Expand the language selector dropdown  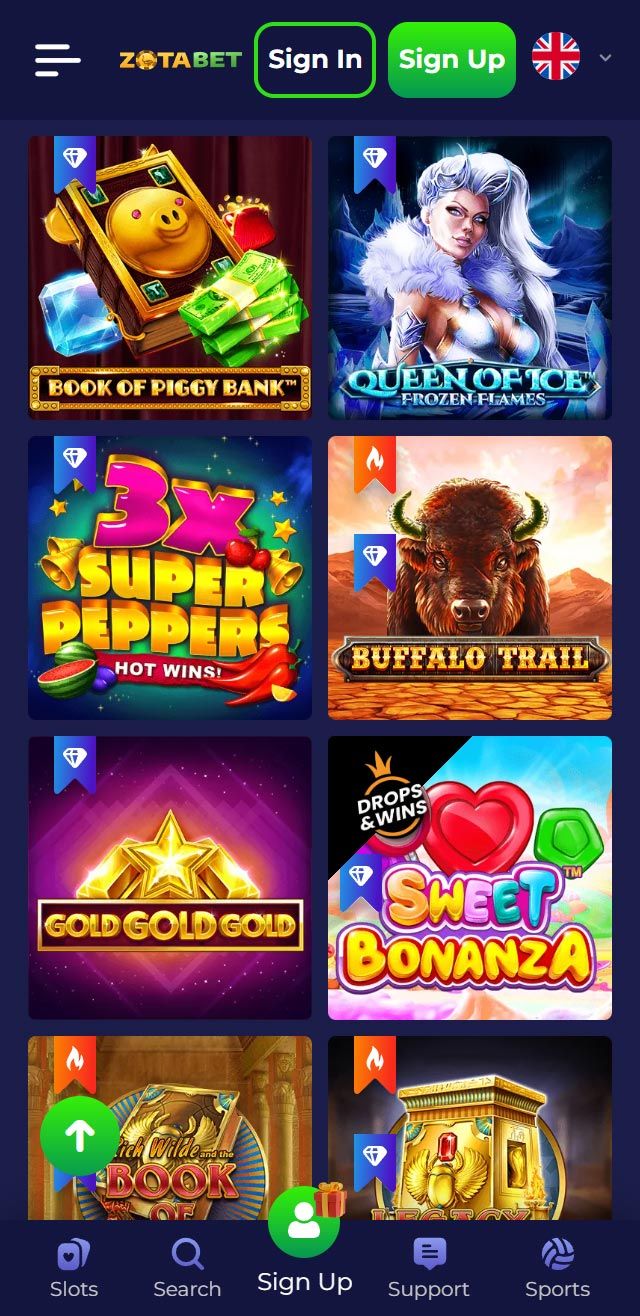[x=604, y=58]
